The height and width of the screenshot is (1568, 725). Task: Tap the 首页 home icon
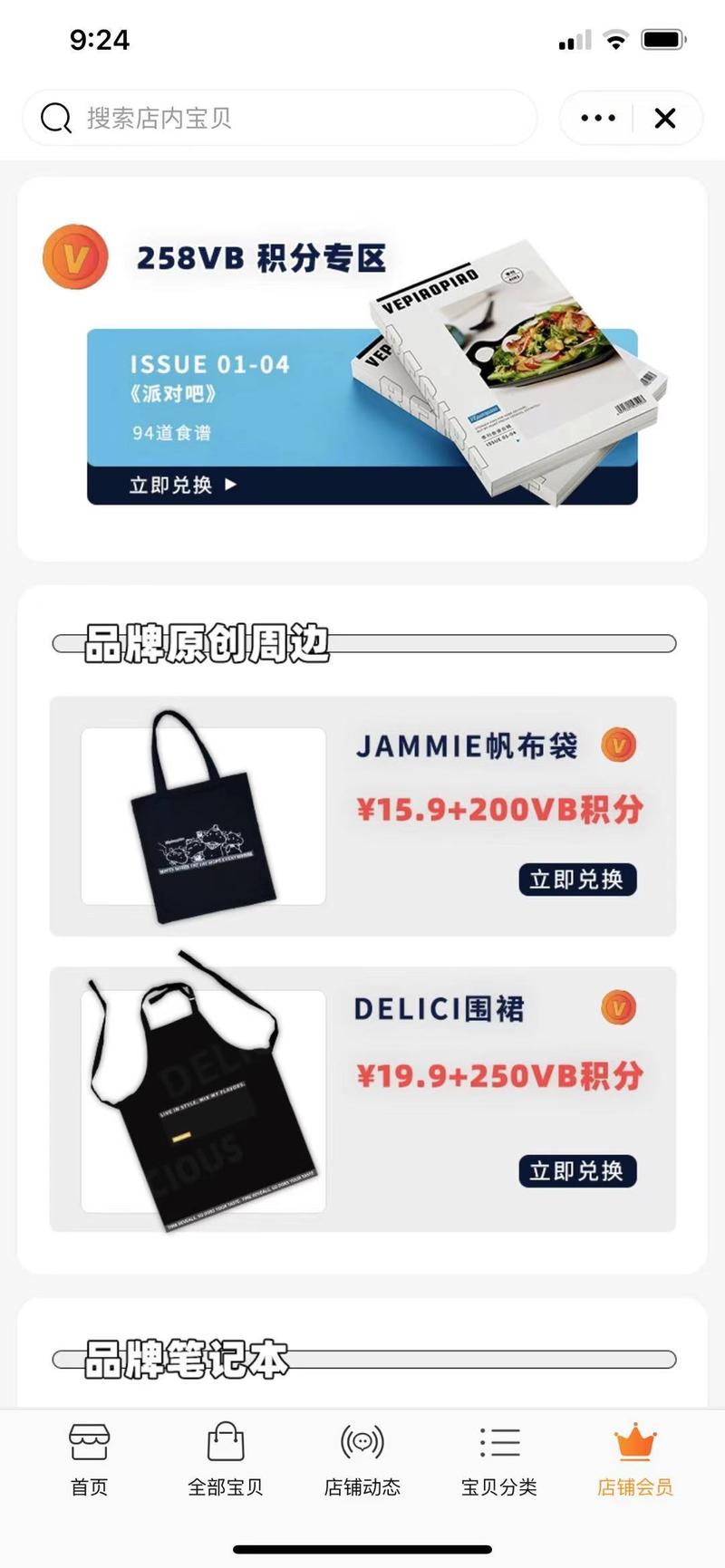point(87,1440)
